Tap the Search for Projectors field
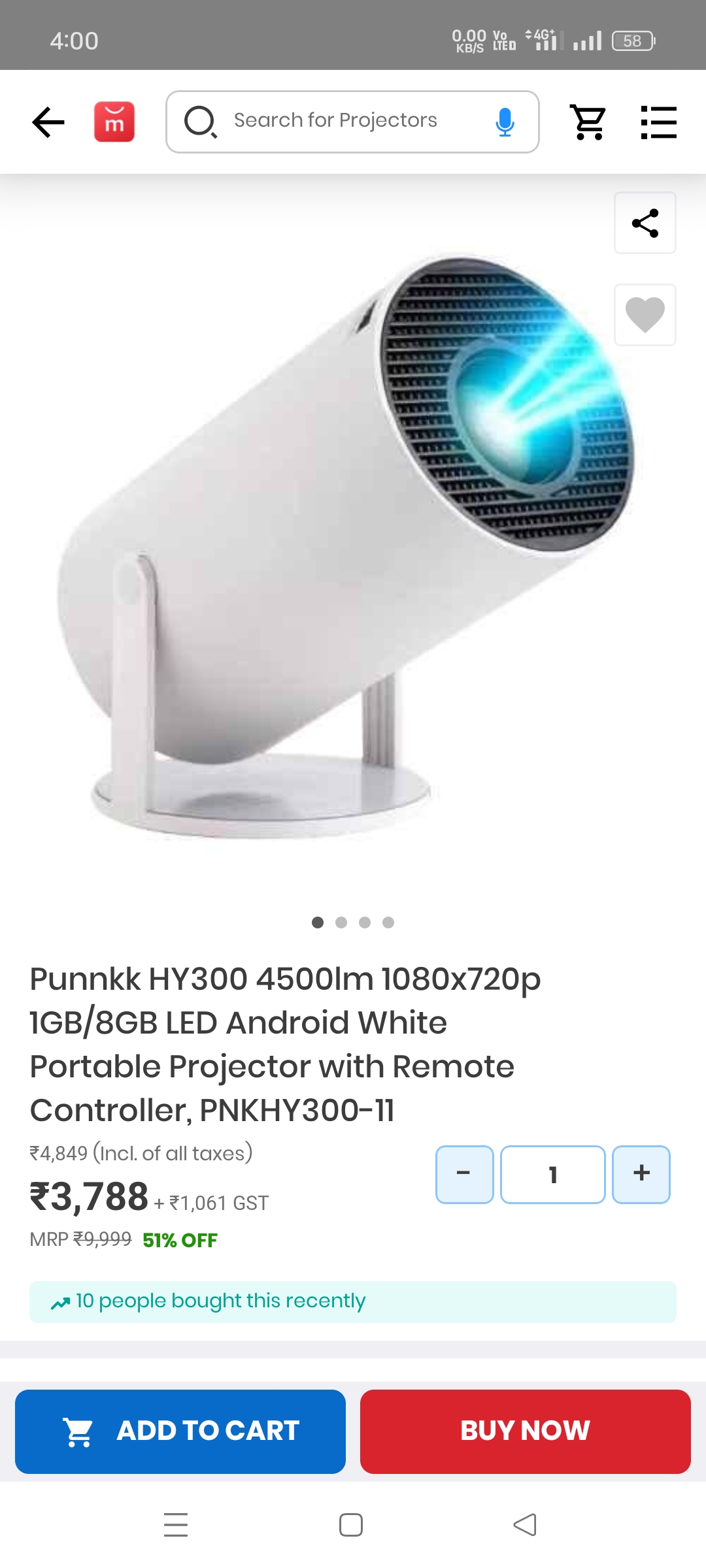 pos(337,122)
